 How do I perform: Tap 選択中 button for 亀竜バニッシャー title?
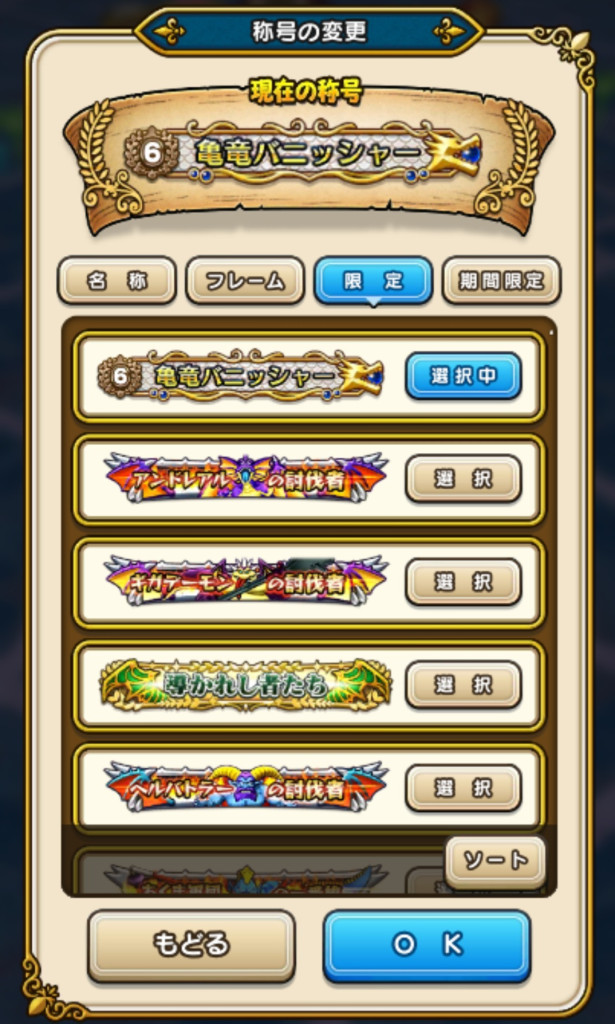pyautogui.click(x=463, y=376)
